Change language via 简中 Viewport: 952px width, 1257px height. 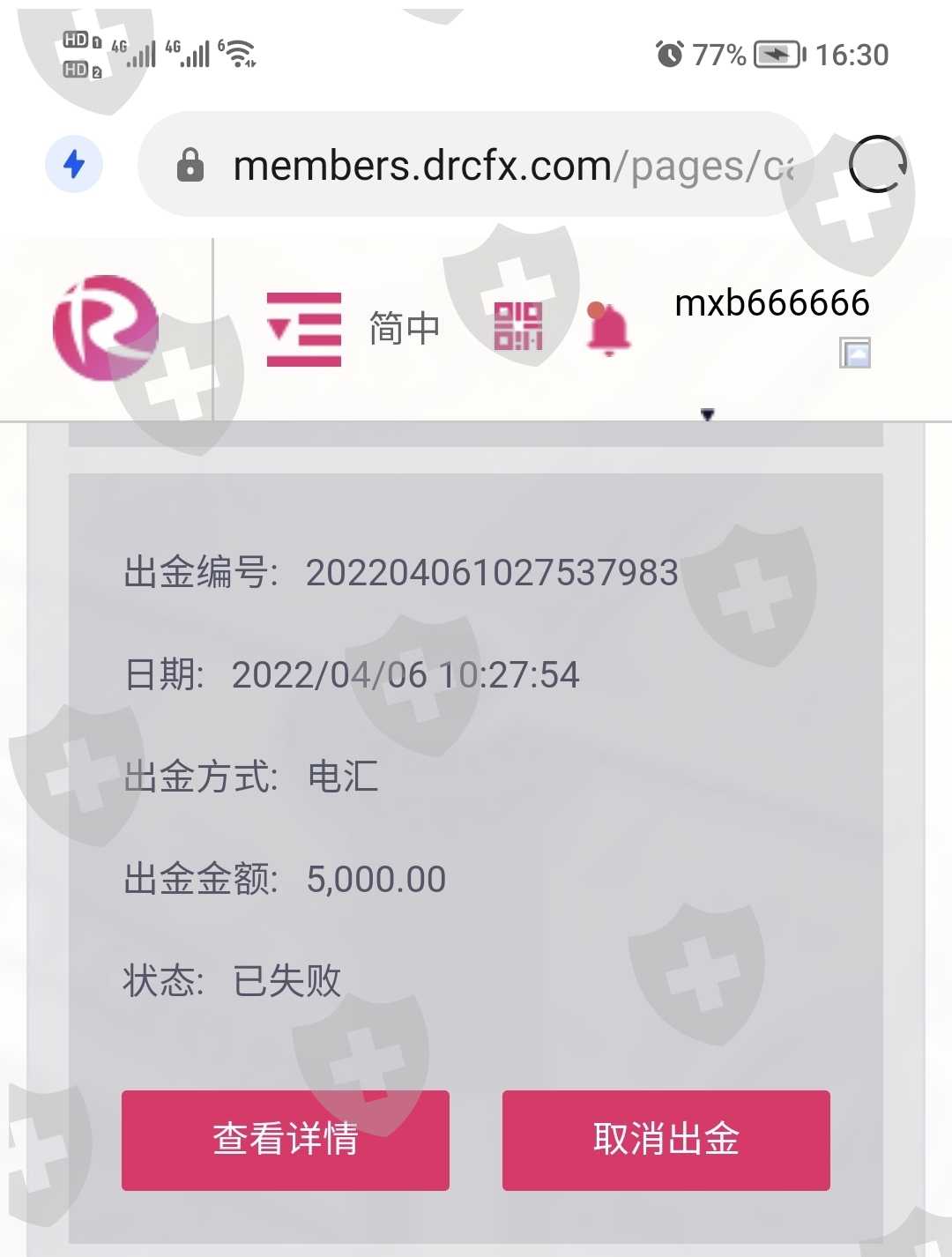pyautogui.click(x=405, y=329)
